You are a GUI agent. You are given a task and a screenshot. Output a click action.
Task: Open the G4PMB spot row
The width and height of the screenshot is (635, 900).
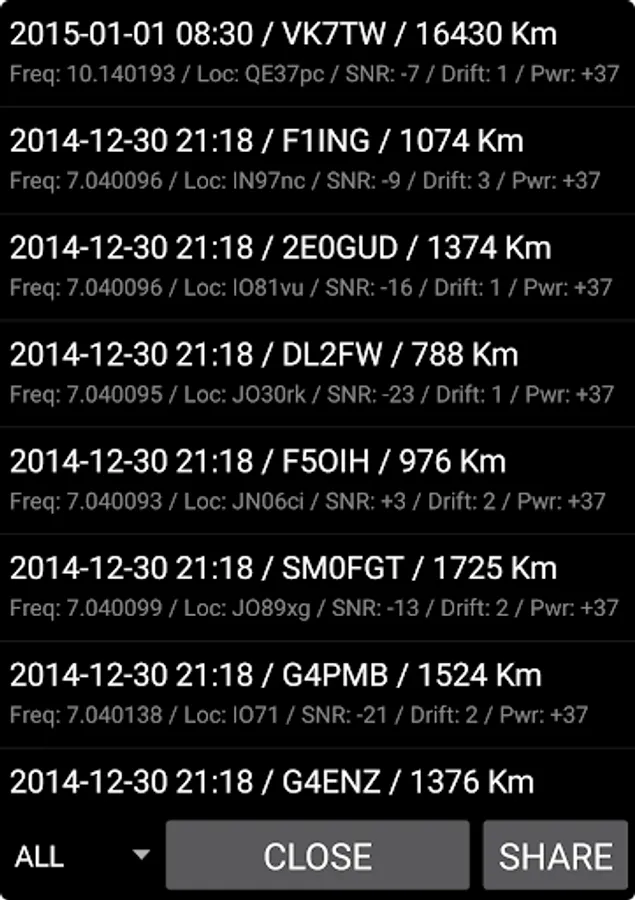[x=317, y=694]
